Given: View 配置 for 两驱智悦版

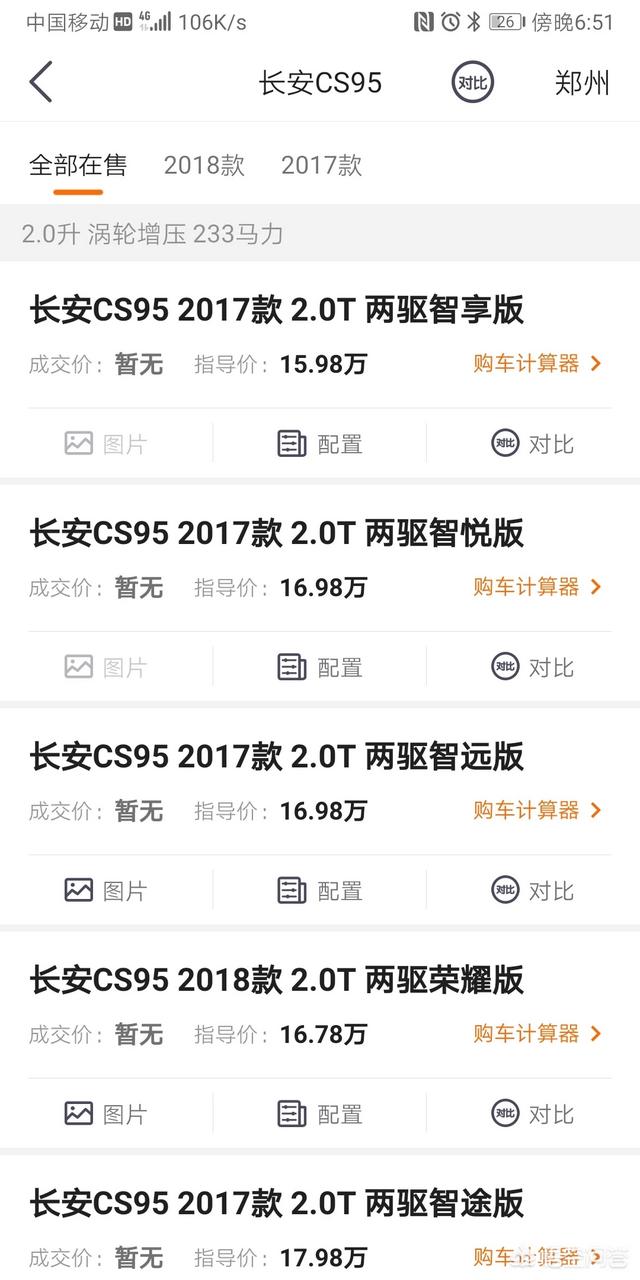Looking at the screenshot, I should coord(320,666).
